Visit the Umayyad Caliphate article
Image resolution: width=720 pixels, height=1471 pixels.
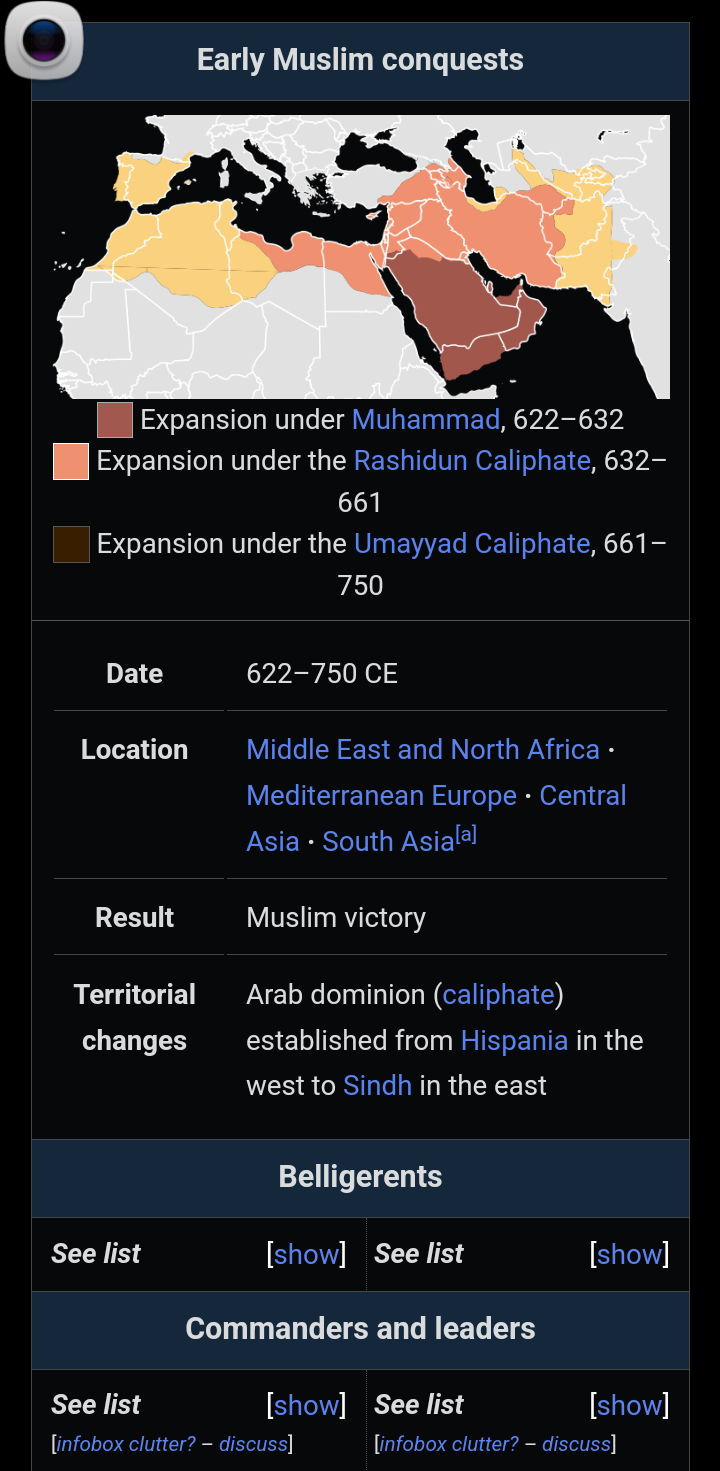click(472, 543)
